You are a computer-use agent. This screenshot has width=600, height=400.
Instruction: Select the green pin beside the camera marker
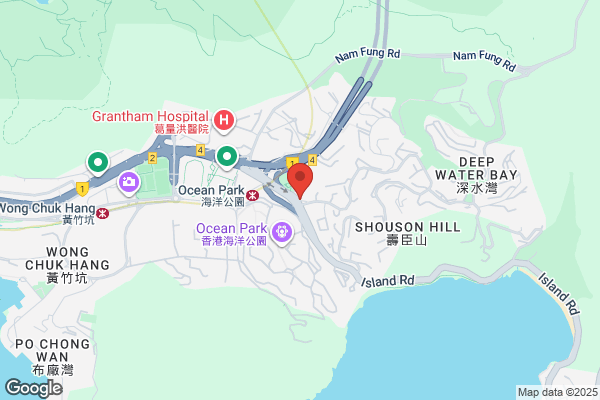(x=98, y=163)
